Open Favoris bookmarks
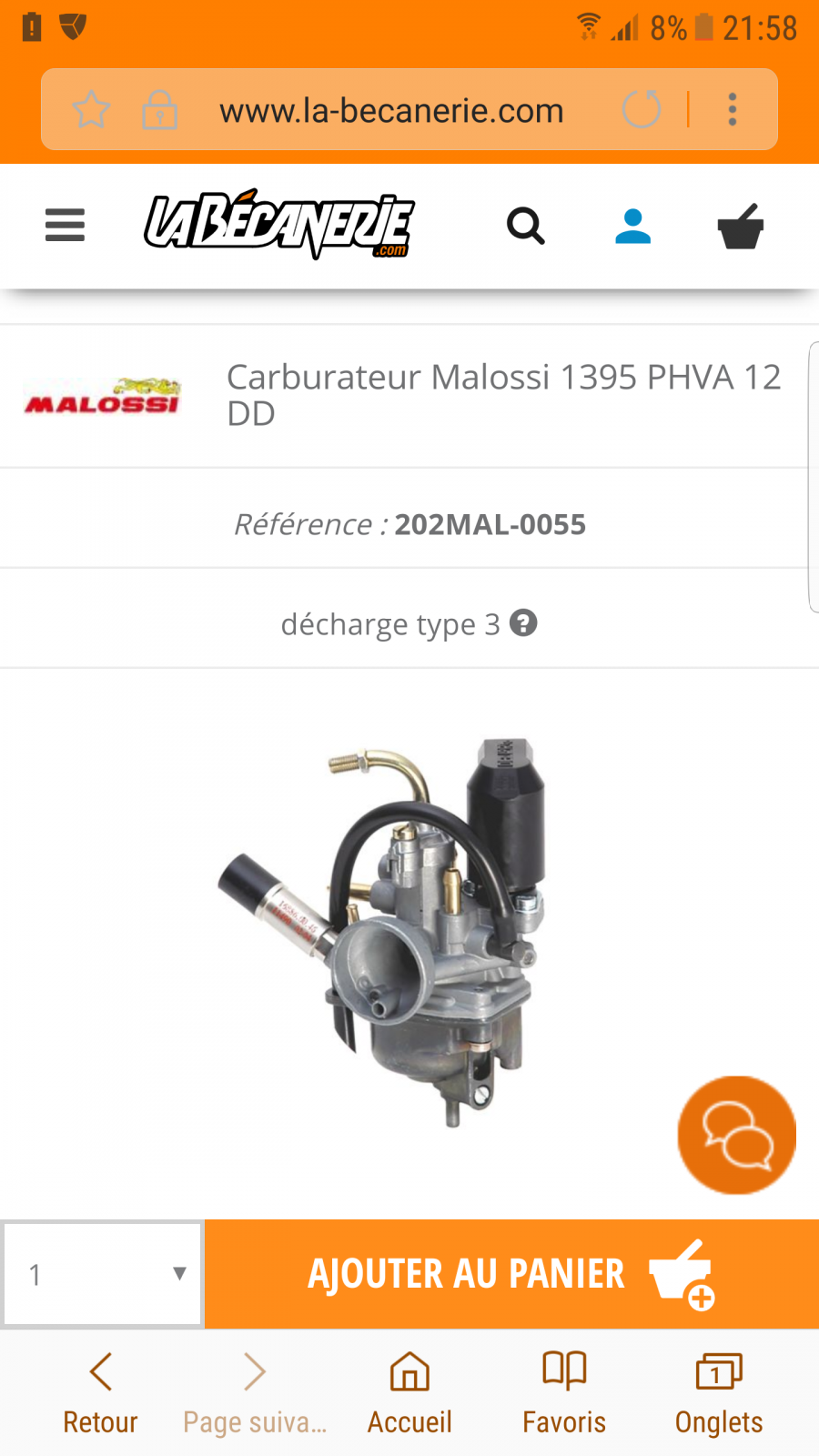The height and width of the screenshot is (1456, 819). pyautogui.click(x=564, y=1394)
